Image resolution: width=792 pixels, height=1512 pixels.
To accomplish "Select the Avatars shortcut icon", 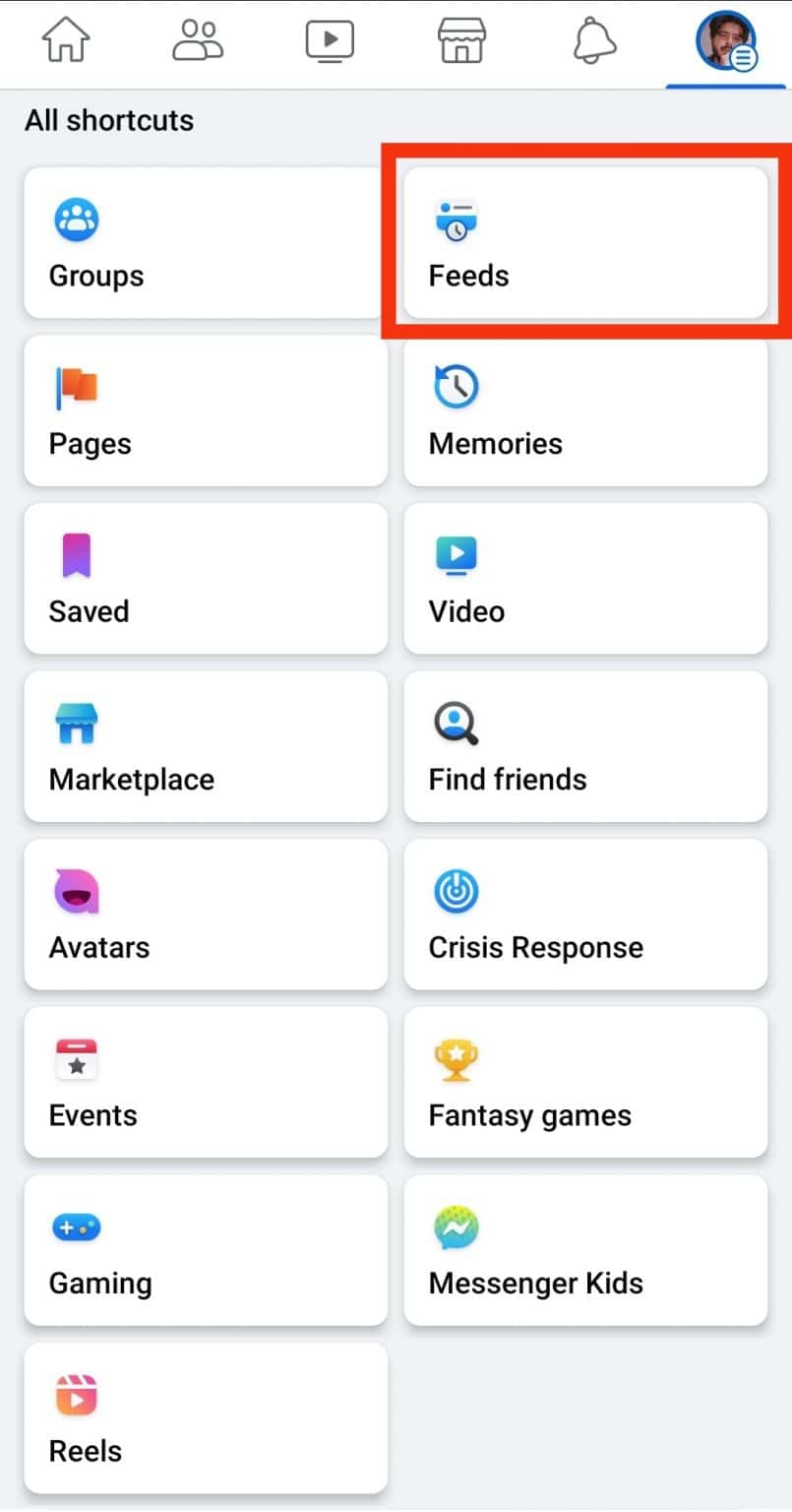I will click(x=77, y=890).
